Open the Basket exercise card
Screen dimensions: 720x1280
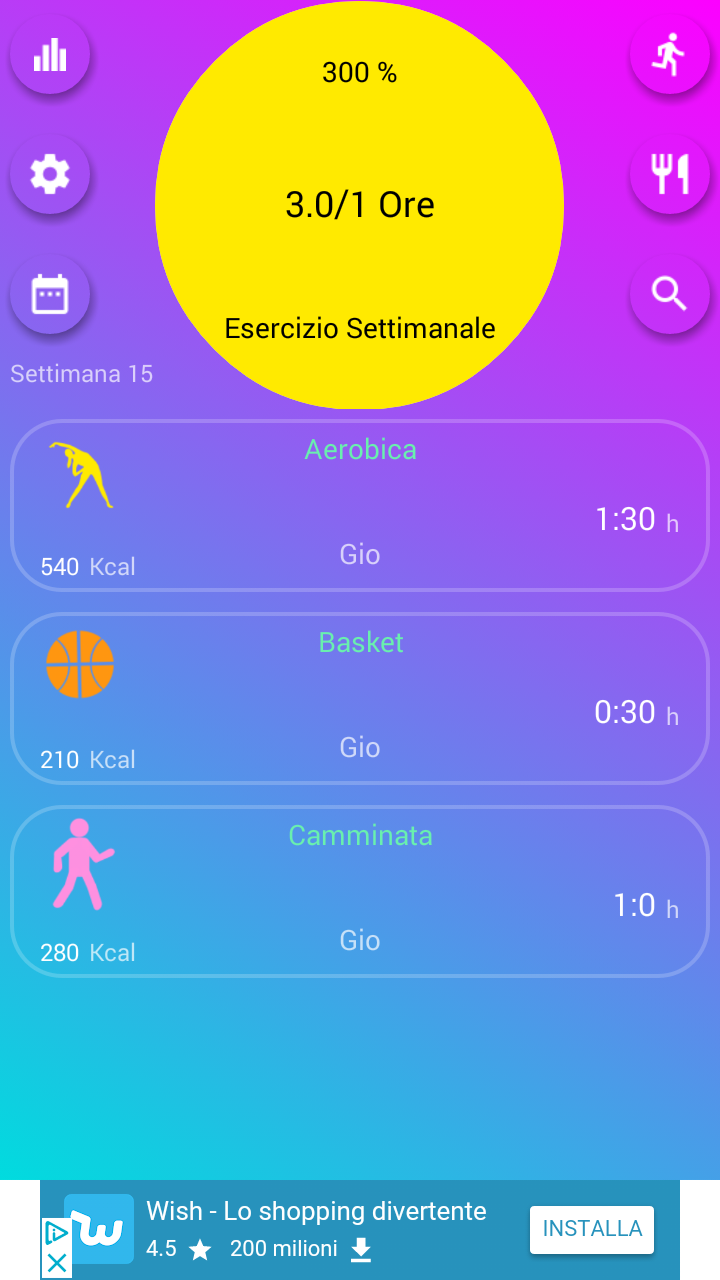(360, 699)
